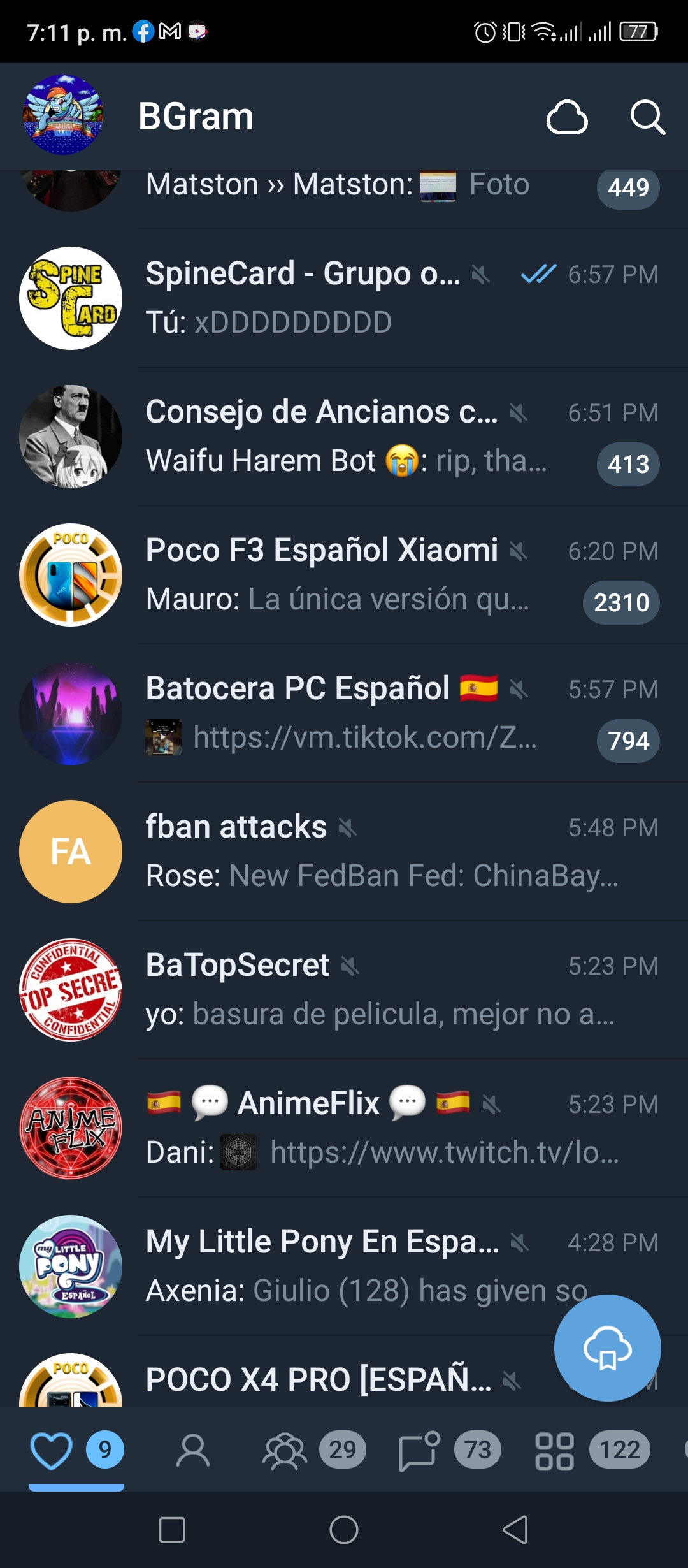Go back with system back button
The height and width of the screenshot is (1568, 688).
tap(515, 1529)
